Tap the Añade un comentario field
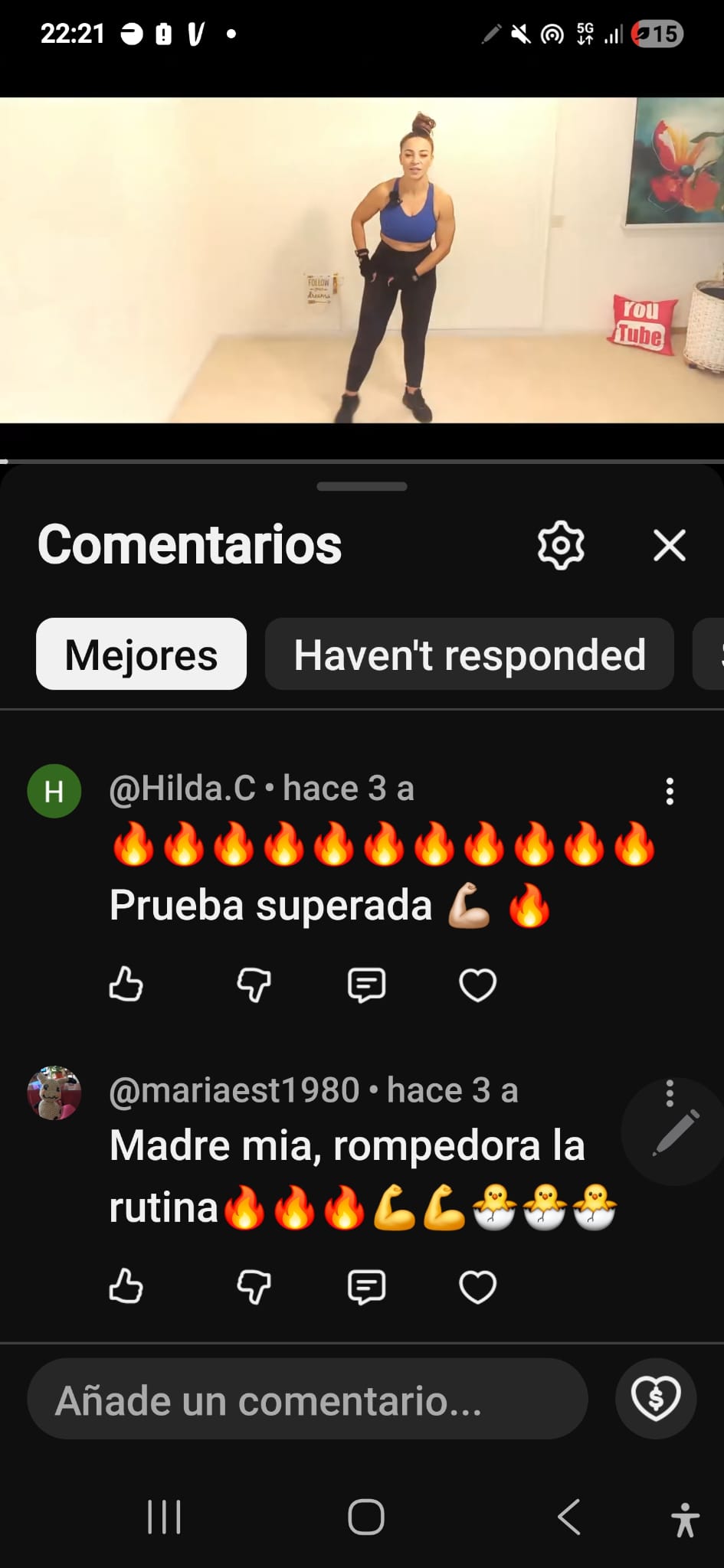724x1568 pixels. 307,1400
